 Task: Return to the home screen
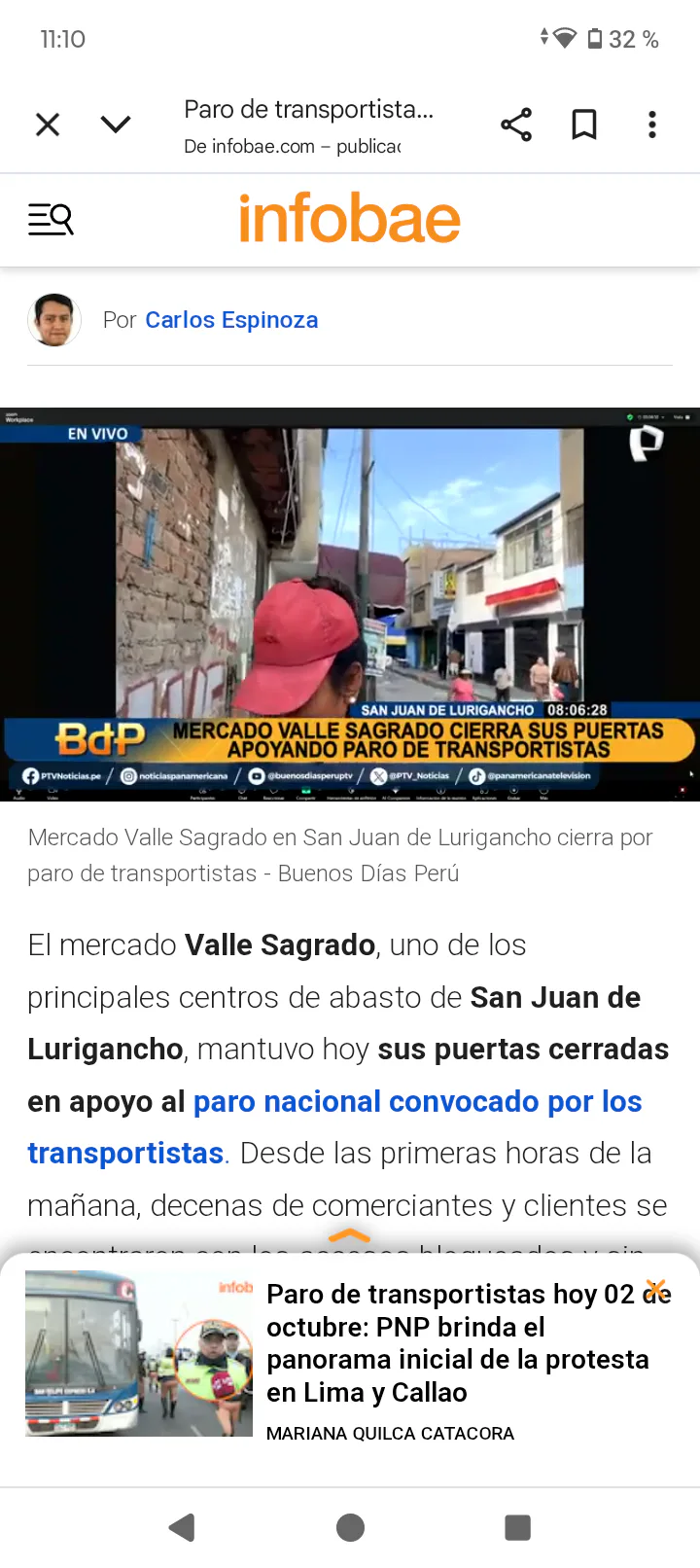point(350,1527)
